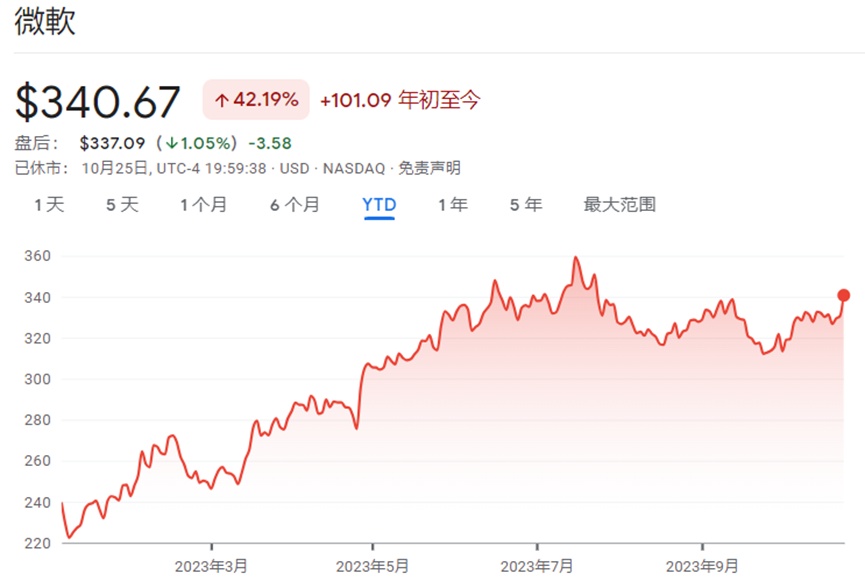Switch to the 5年 range
This screenshot has height=588, width=865.
click(x=525, y=205)
